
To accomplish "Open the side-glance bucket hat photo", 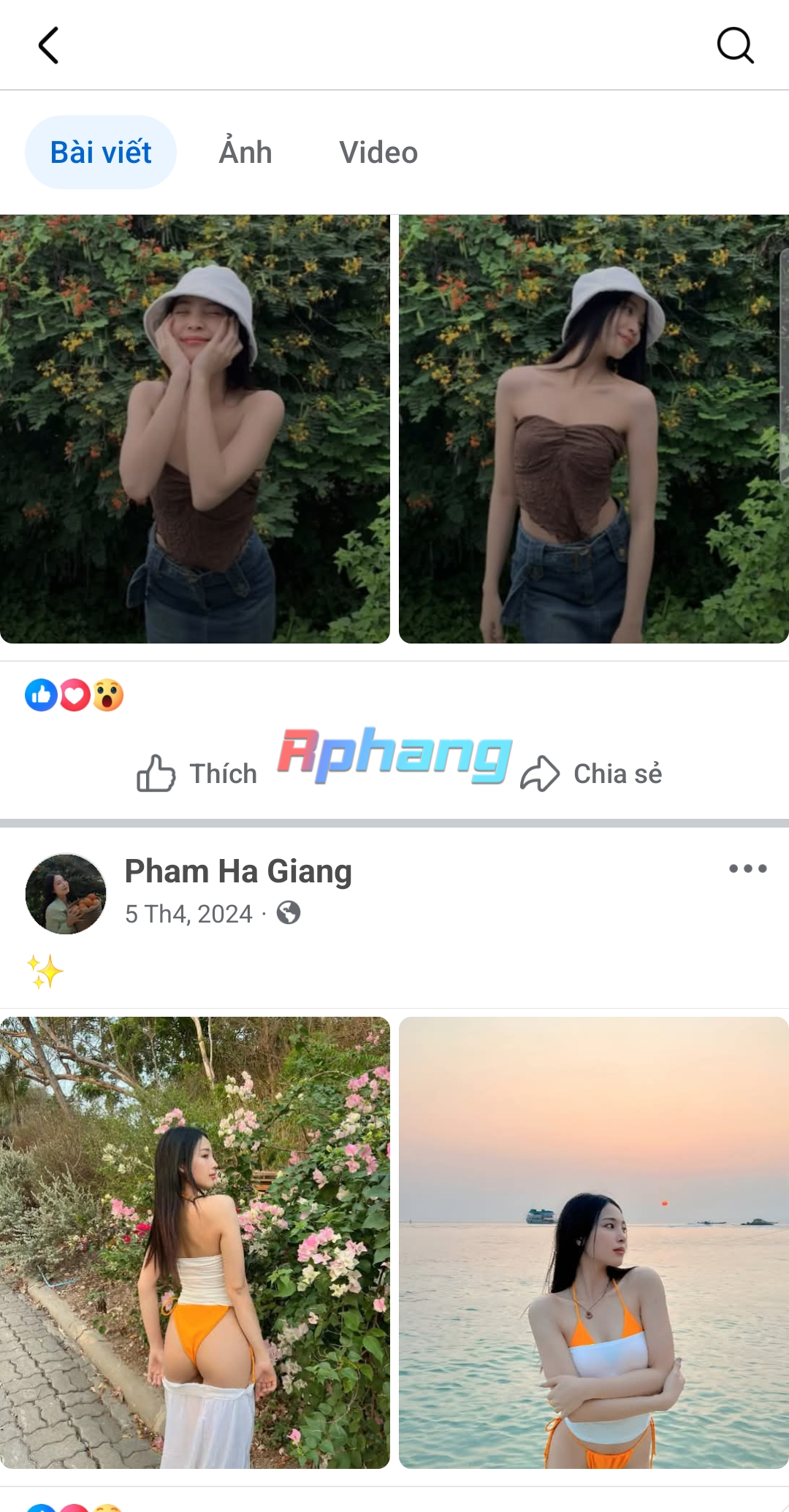I will pyautogui.click(x=593, y=429).
